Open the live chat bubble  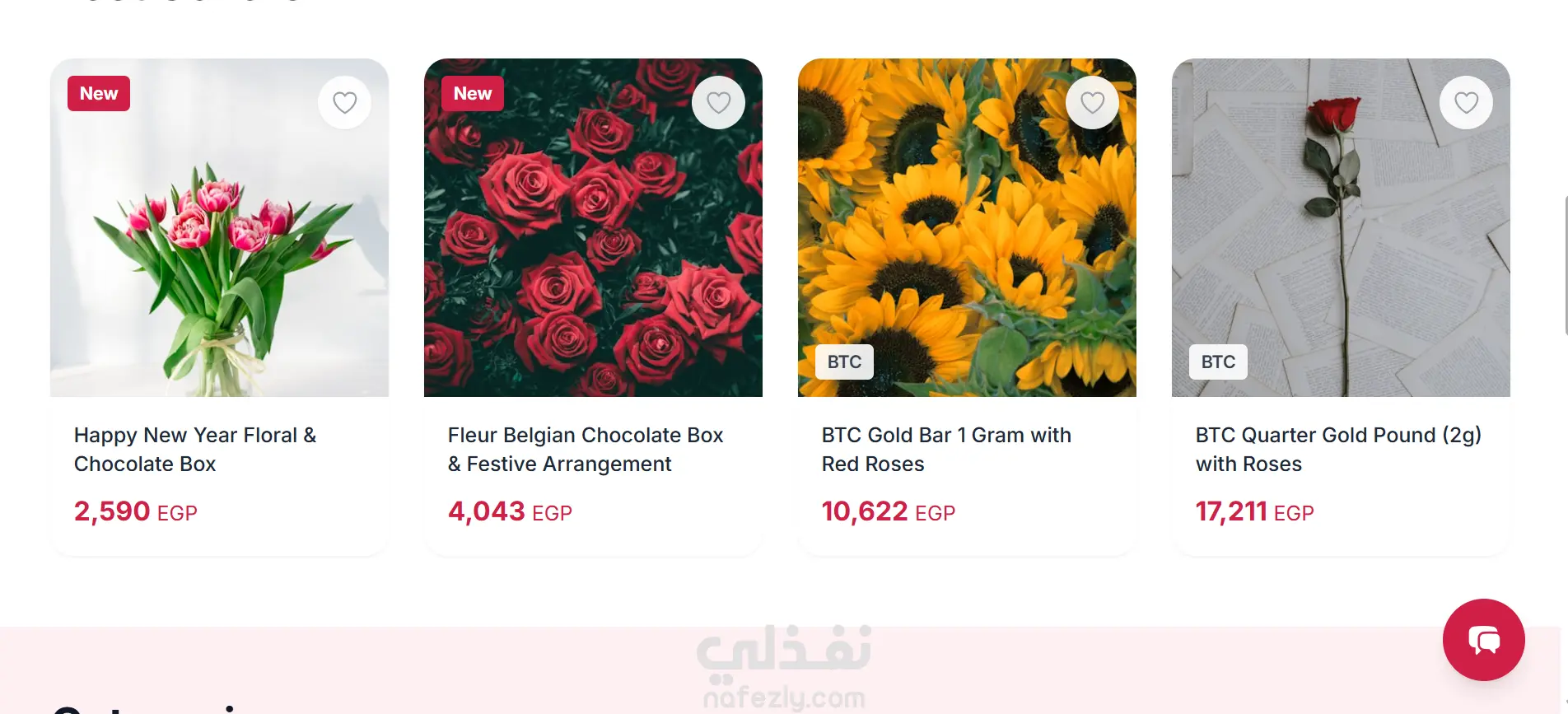[1483, 640]
